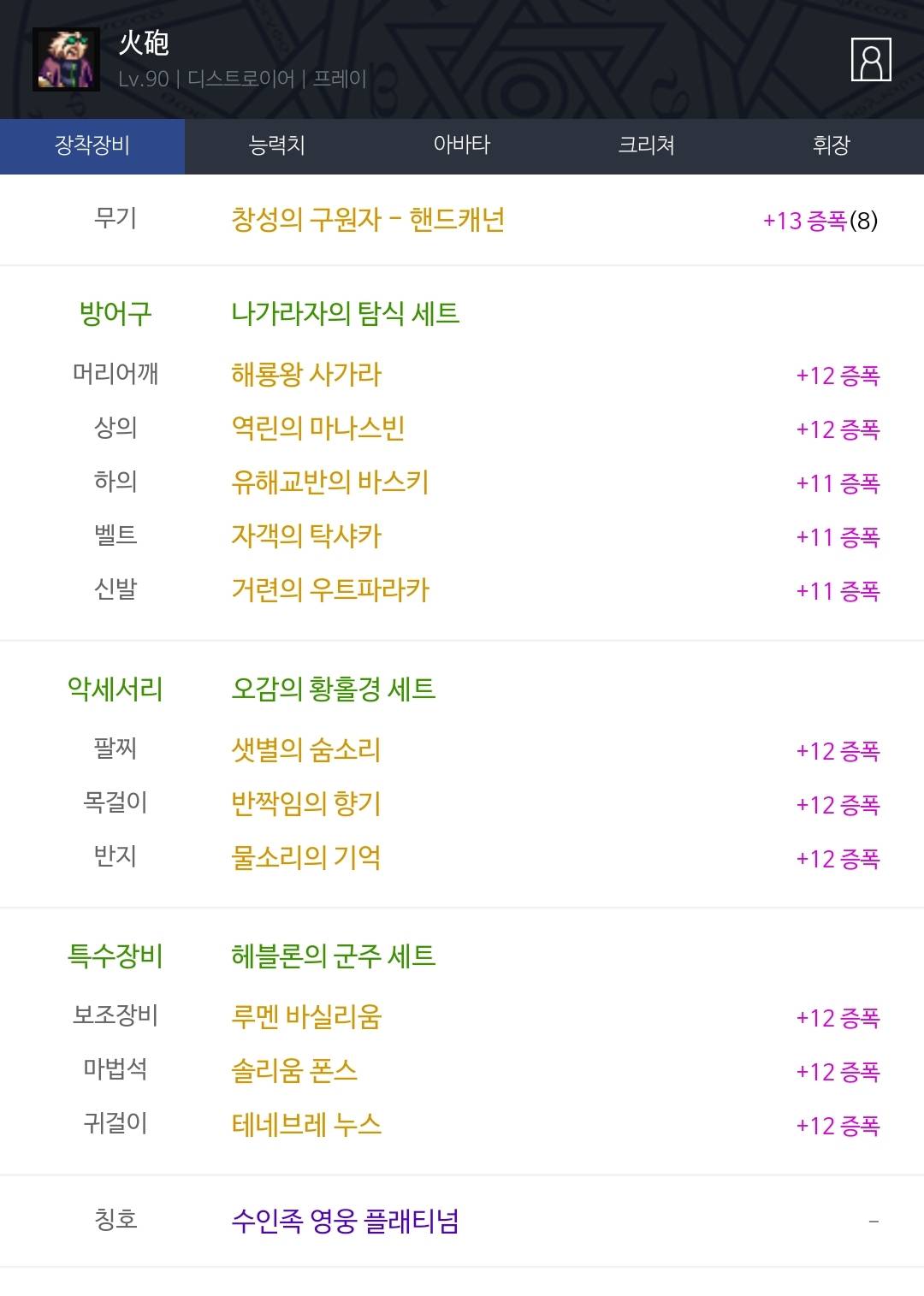The width and height of the screenshot is (924, 1296).
Task: Tap the 유해교반의 바스키 item
Action: (330, 482)
